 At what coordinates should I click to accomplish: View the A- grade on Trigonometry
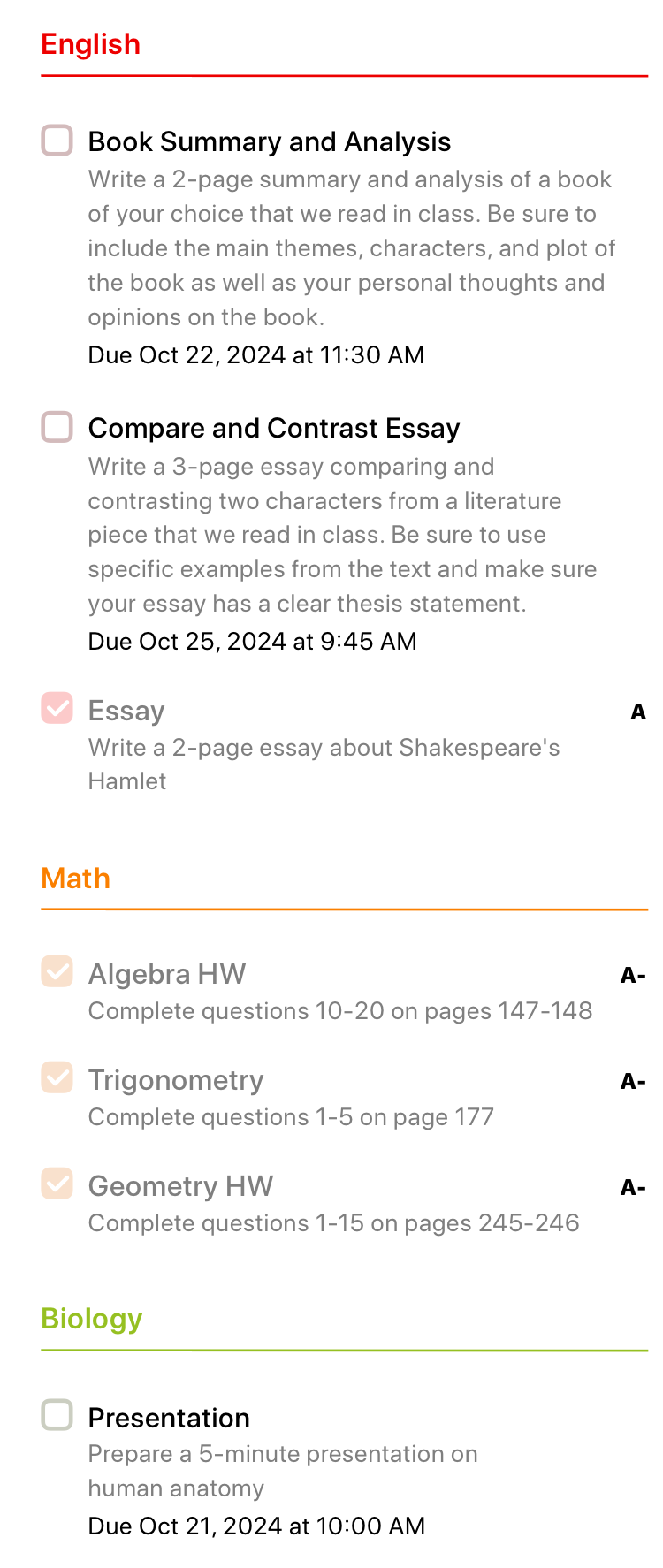click(x=633, y=1079)
